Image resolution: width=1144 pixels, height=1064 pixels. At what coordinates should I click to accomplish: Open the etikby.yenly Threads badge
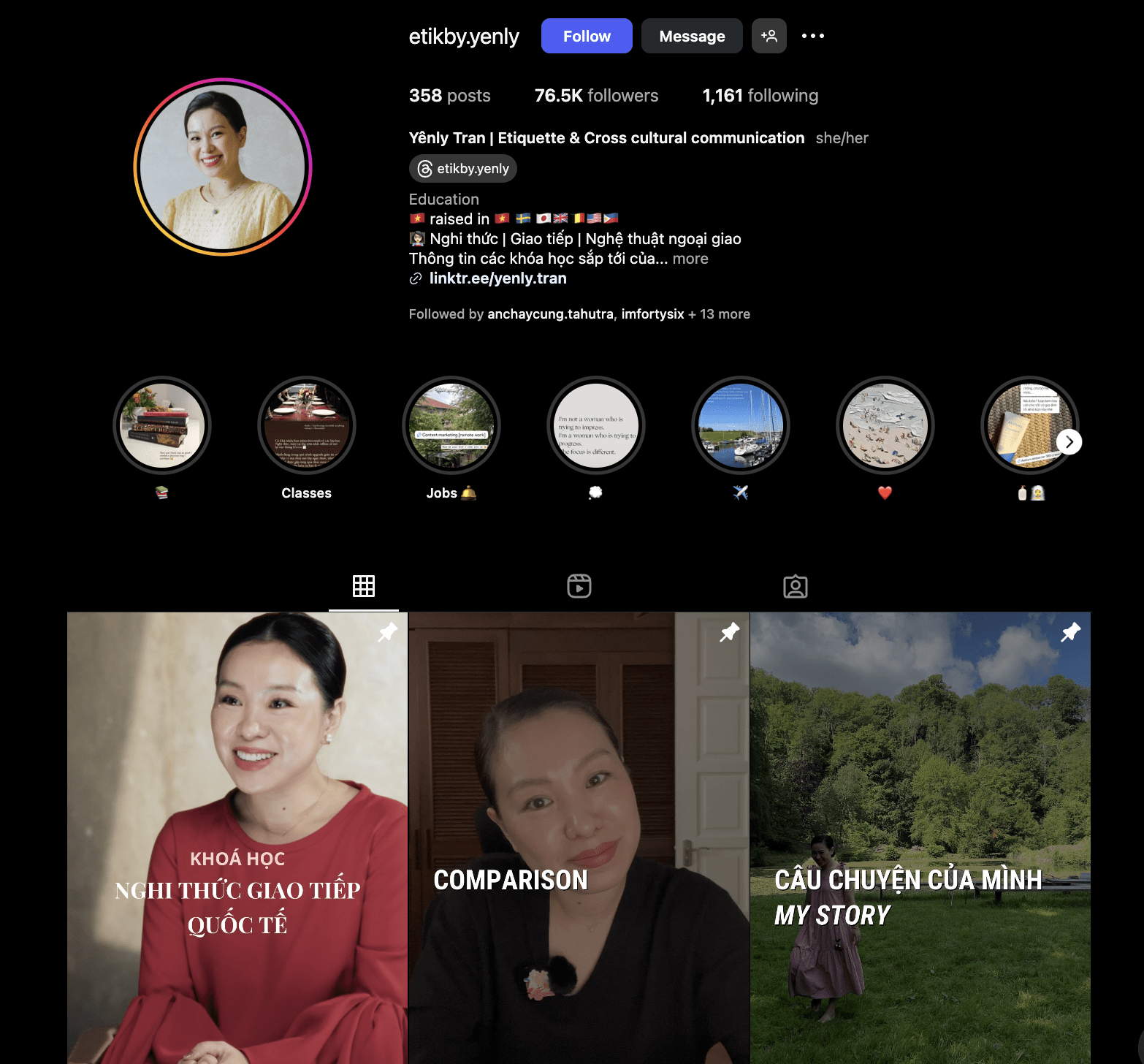[463, 169]
